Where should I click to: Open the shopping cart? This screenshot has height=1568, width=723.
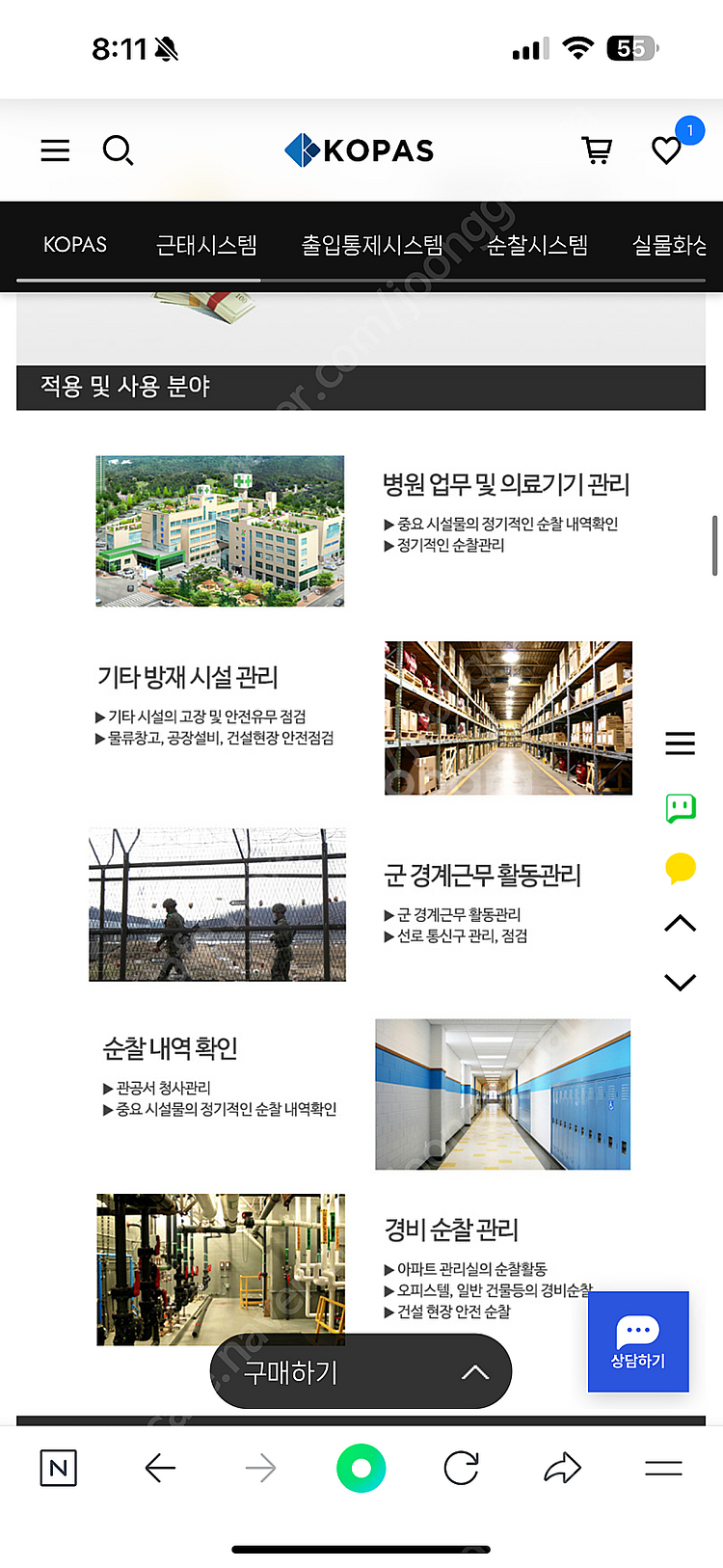[597, 150]
